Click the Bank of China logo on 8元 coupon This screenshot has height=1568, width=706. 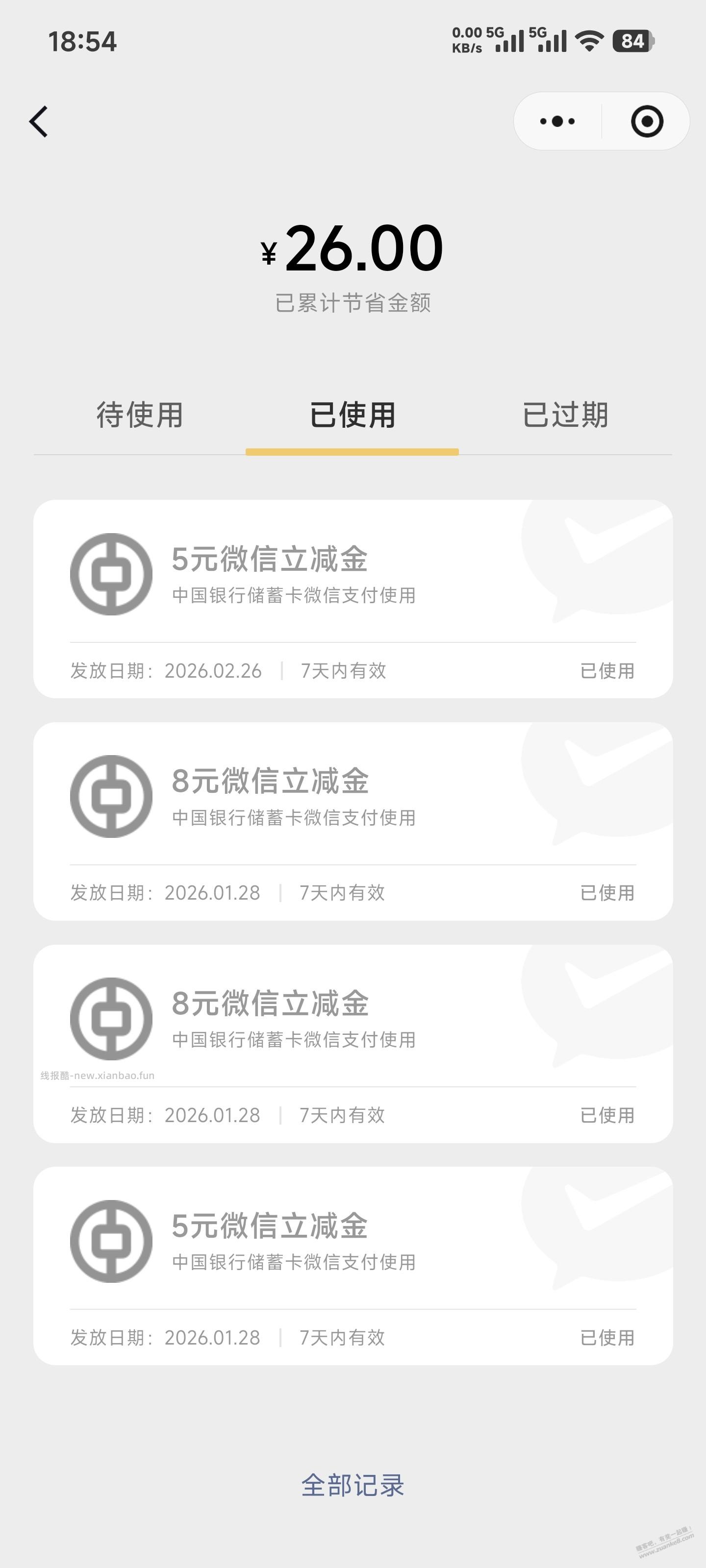pos(110,796)
